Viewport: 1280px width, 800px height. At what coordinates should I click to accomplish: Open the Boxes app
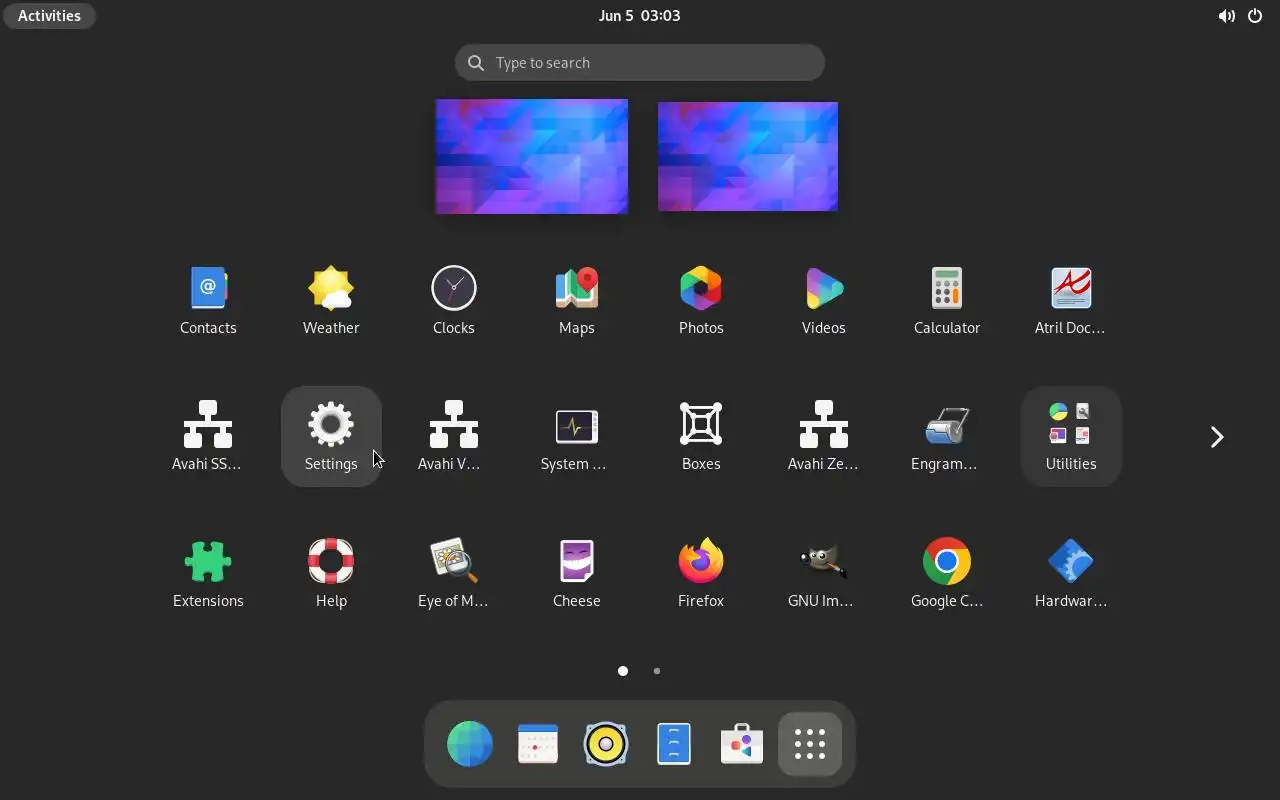tap(701, 436)
